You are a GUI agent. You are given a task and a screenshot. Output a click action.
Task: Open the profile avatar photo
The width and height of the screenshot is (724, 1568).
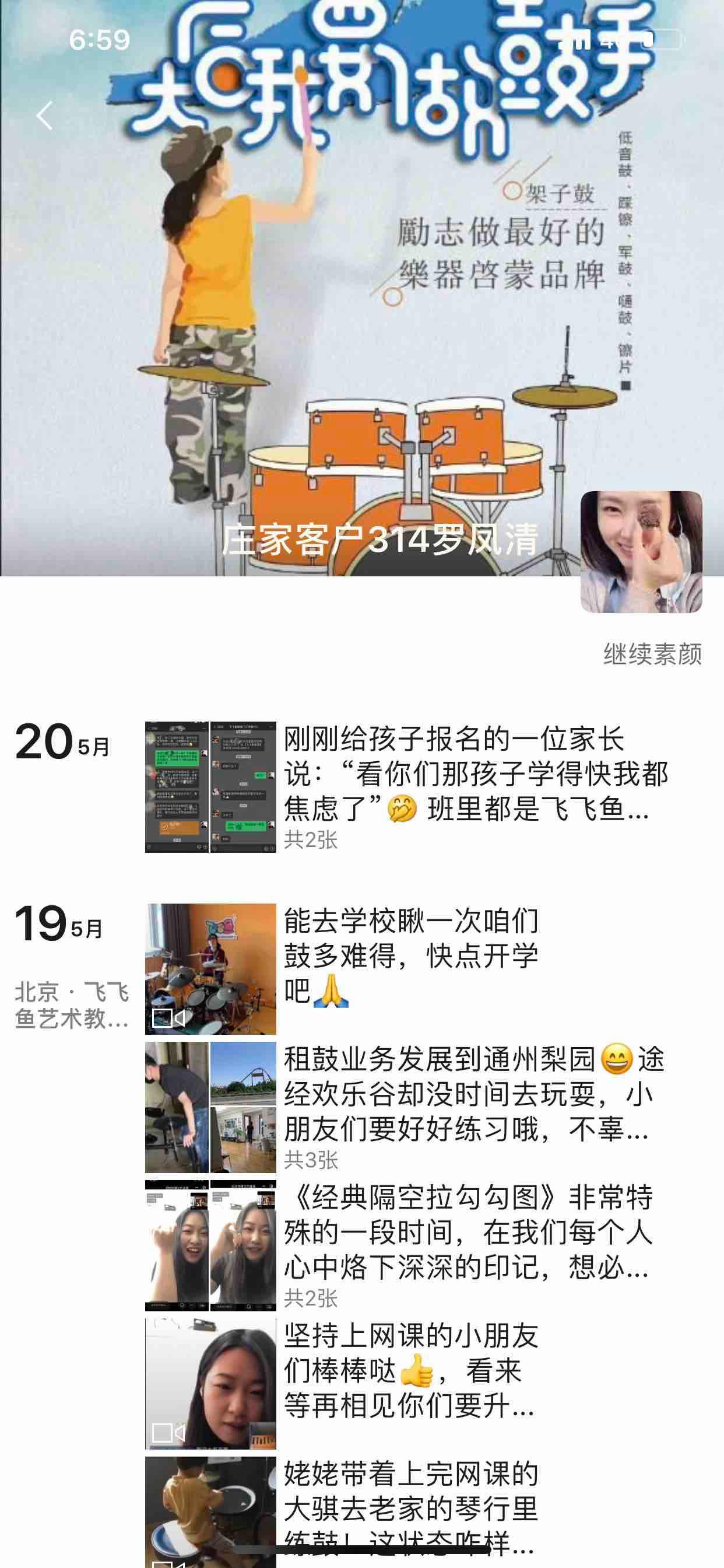[x=641, y=551]
